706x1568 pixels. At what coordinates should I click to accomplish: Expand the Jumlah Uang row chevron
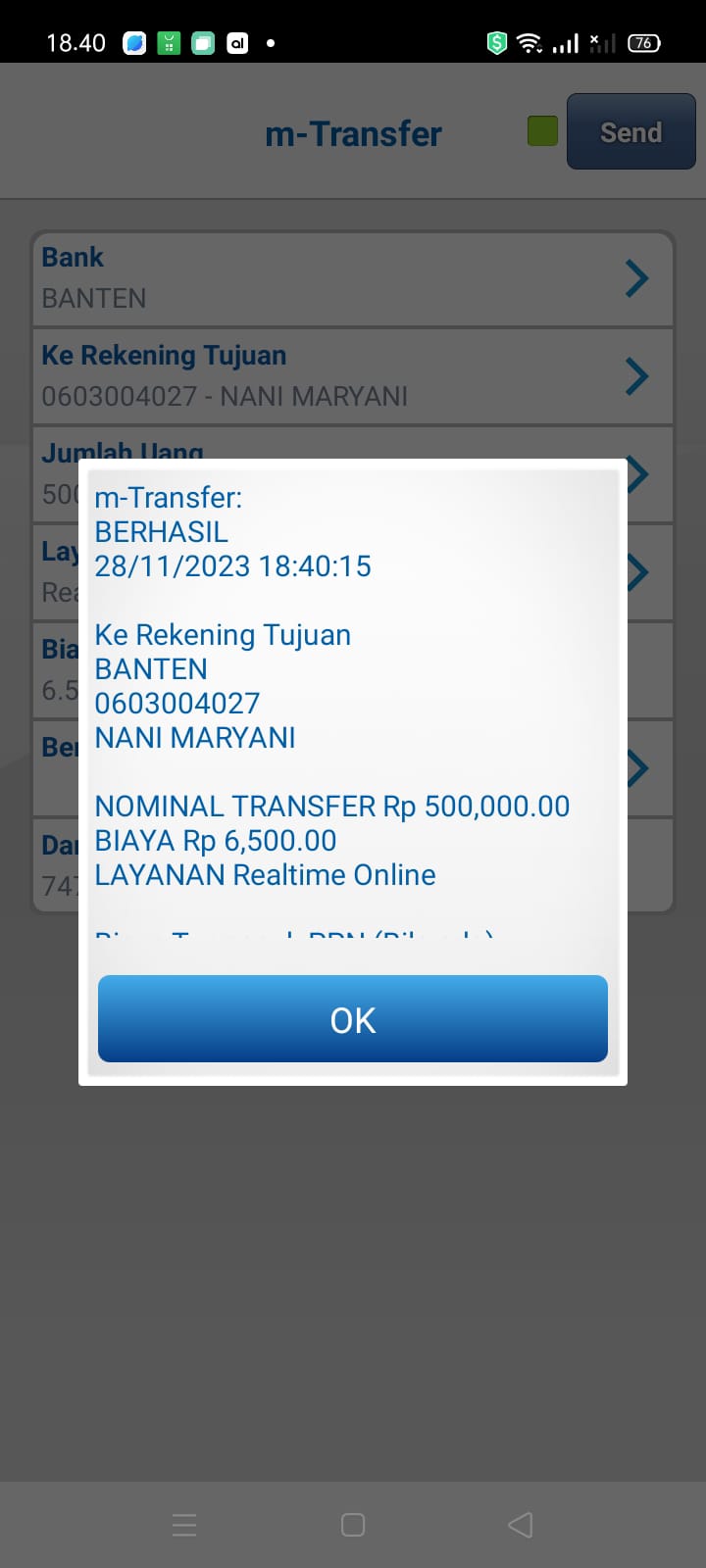637,474
